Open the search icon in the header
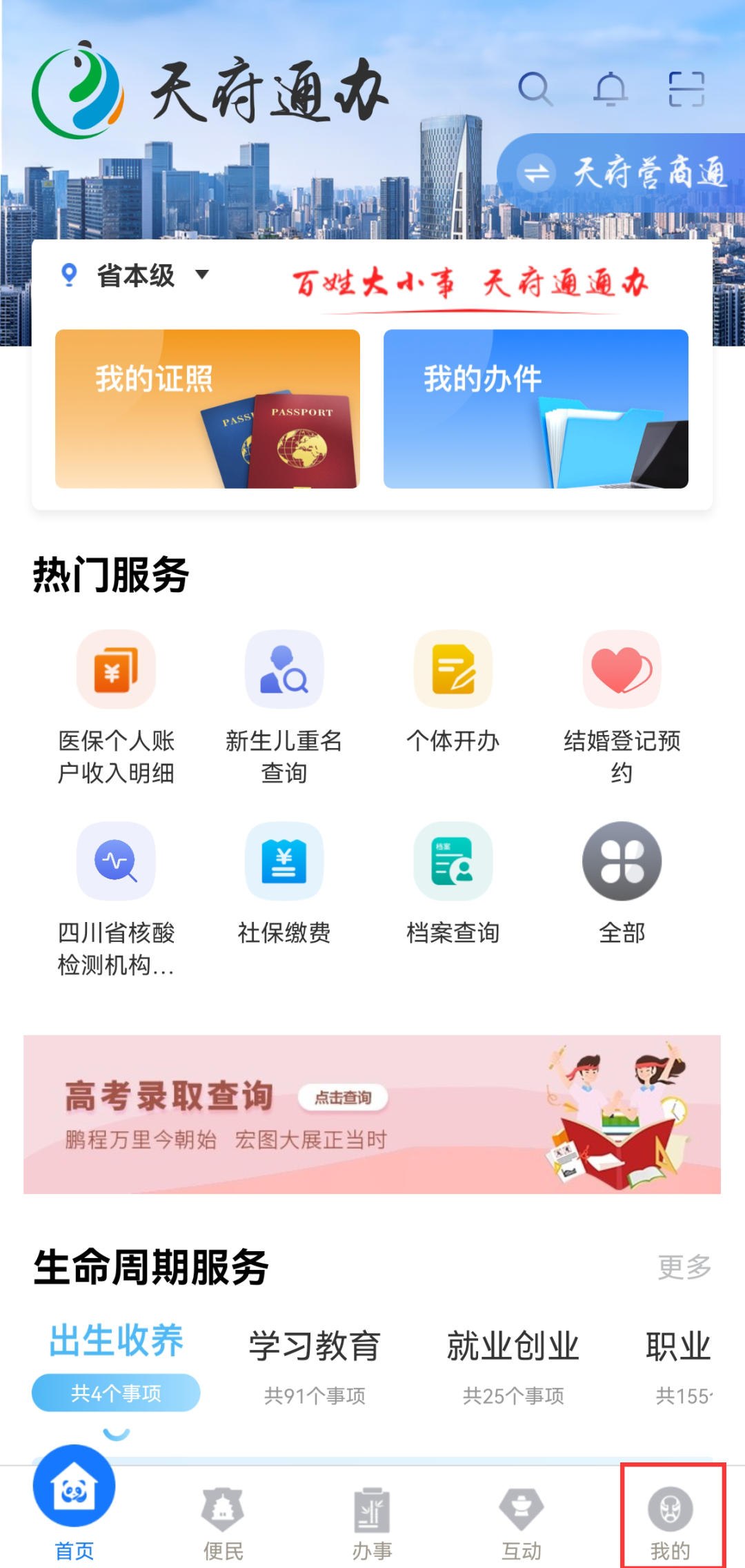745x1568 pixels. coord(535,89)
